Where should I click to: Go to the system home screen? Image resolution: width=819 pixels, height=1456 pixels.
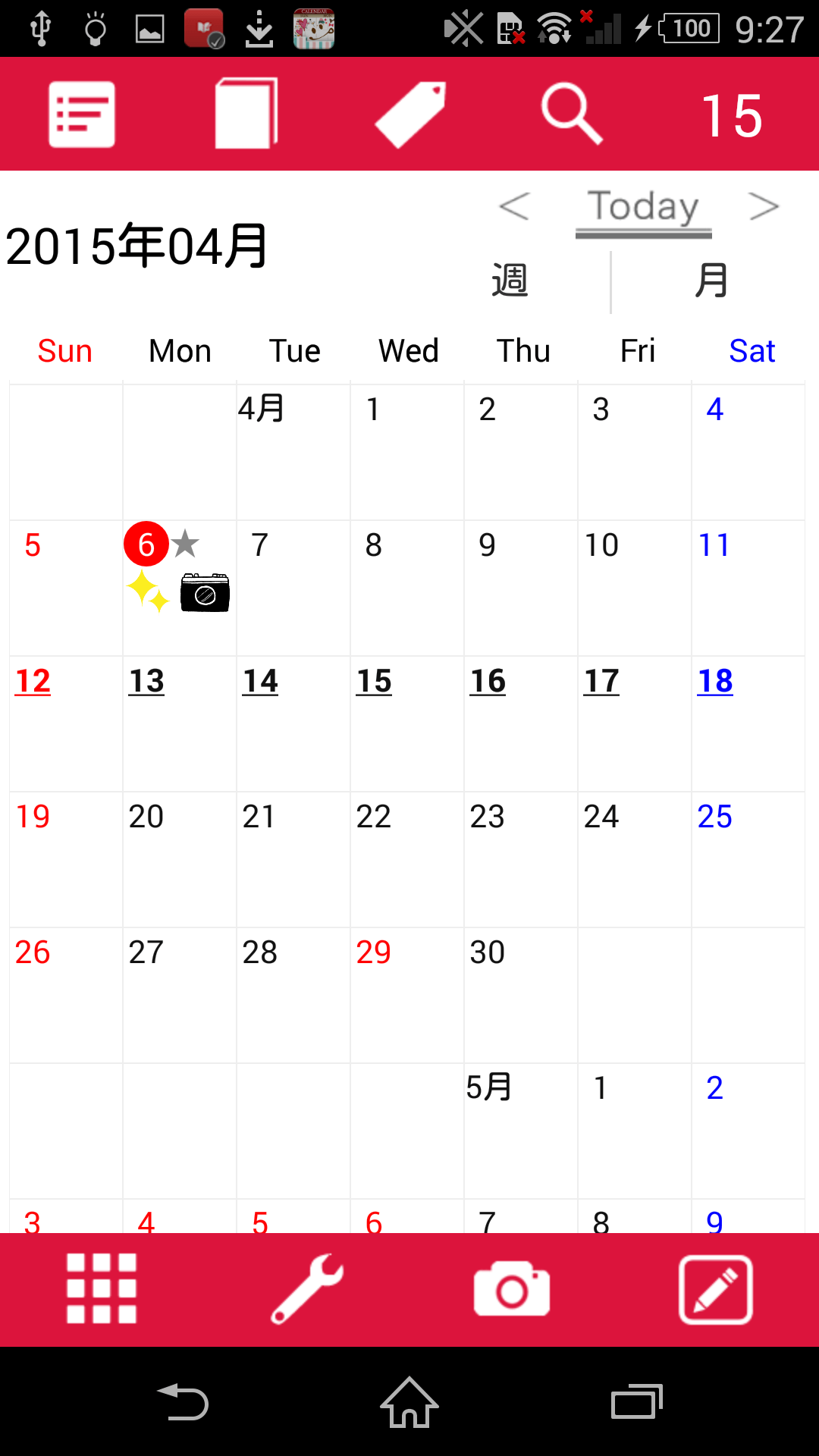(x=409, y=1402)
